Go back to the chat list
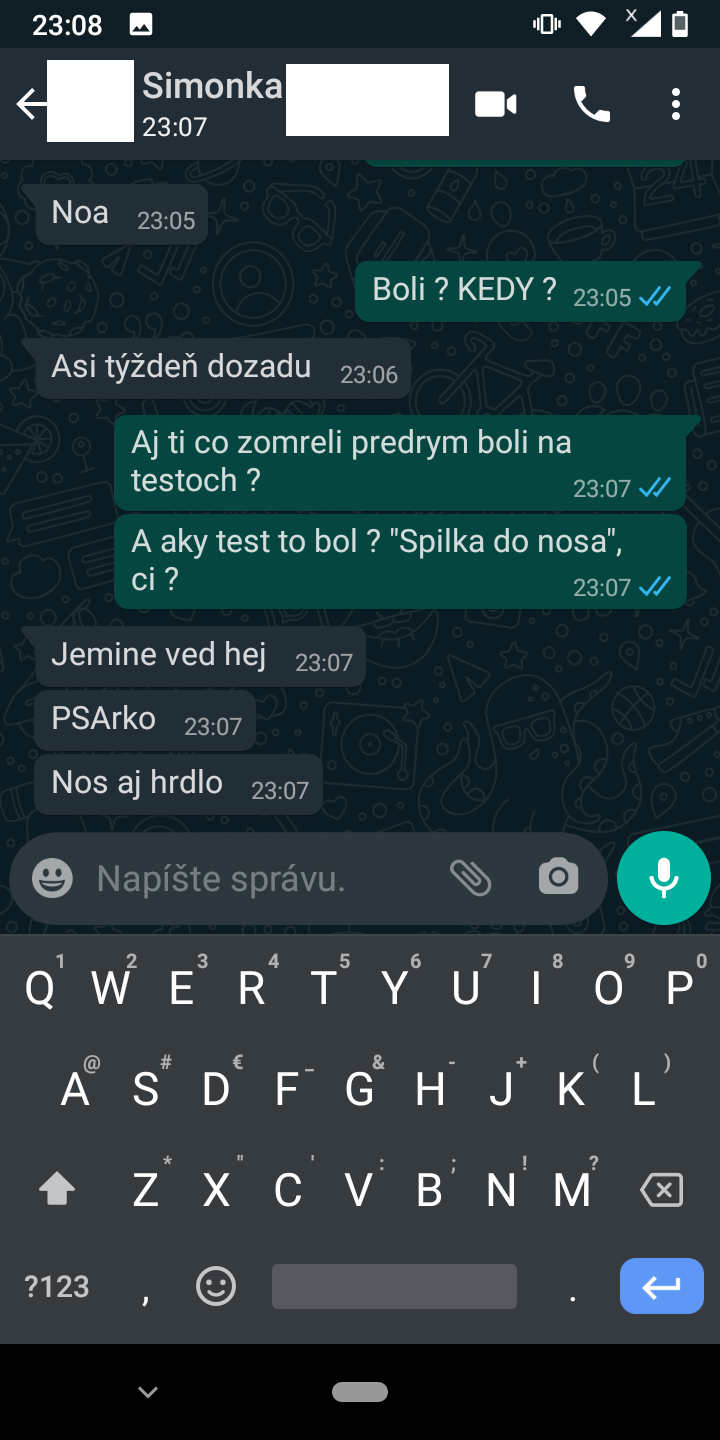The width and height of the screenshot is (720, 1440). pos(32,104)
